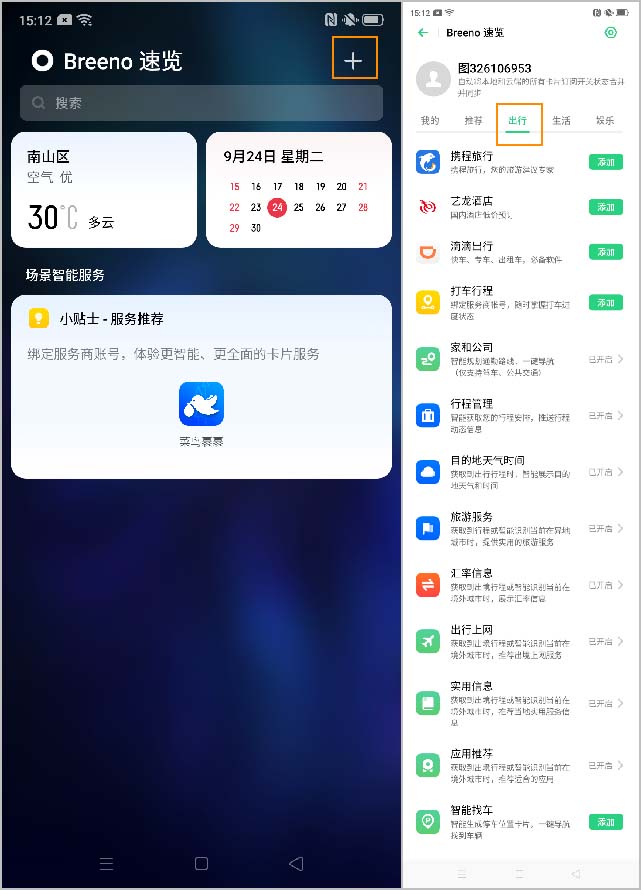Screen dimensions: 641x890
Task: Open the 行程管理 row
Action: coord(520,415)
